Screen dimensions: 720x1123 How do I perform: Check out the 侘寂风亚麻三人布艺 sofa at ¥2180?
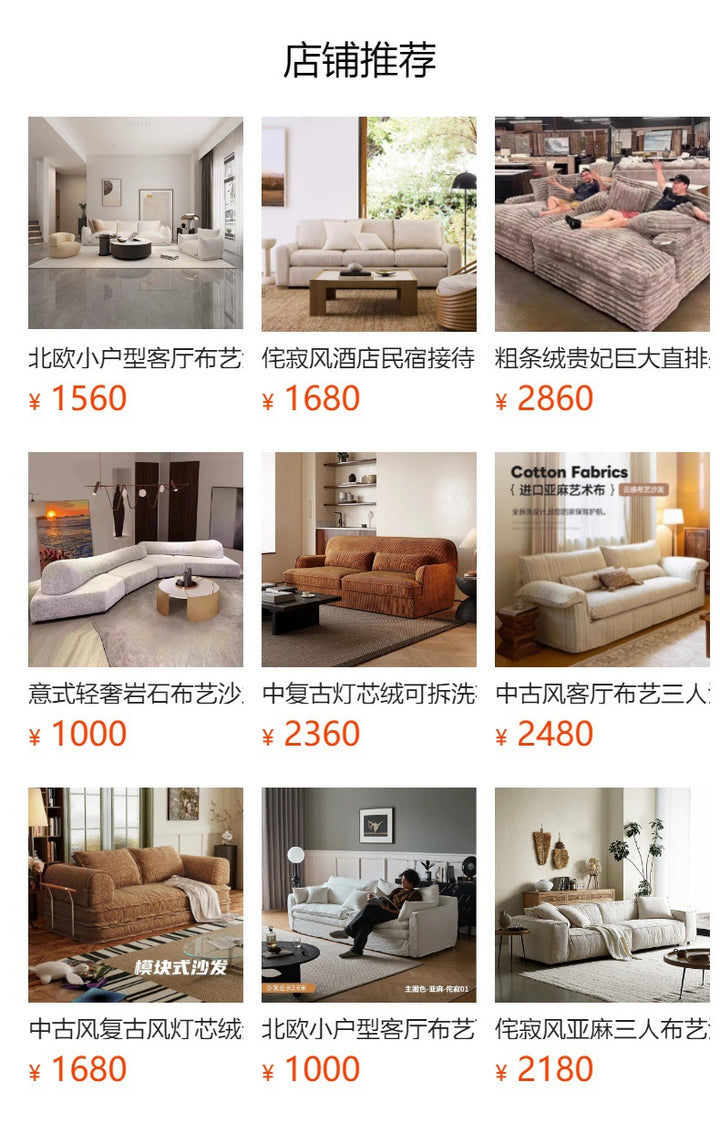[x=602, y=894]
